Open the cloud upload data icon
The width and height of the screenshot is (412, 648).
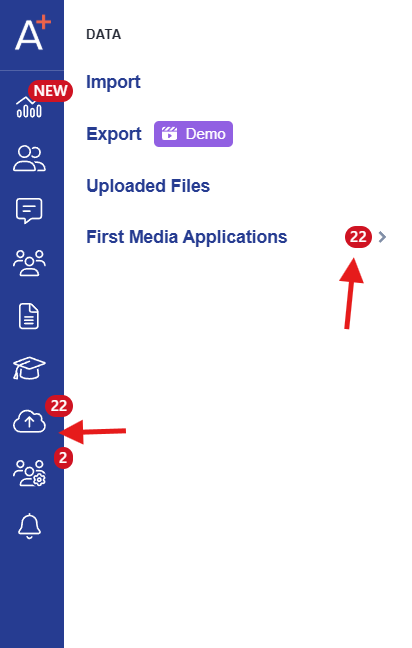click(x=29, y=421)
